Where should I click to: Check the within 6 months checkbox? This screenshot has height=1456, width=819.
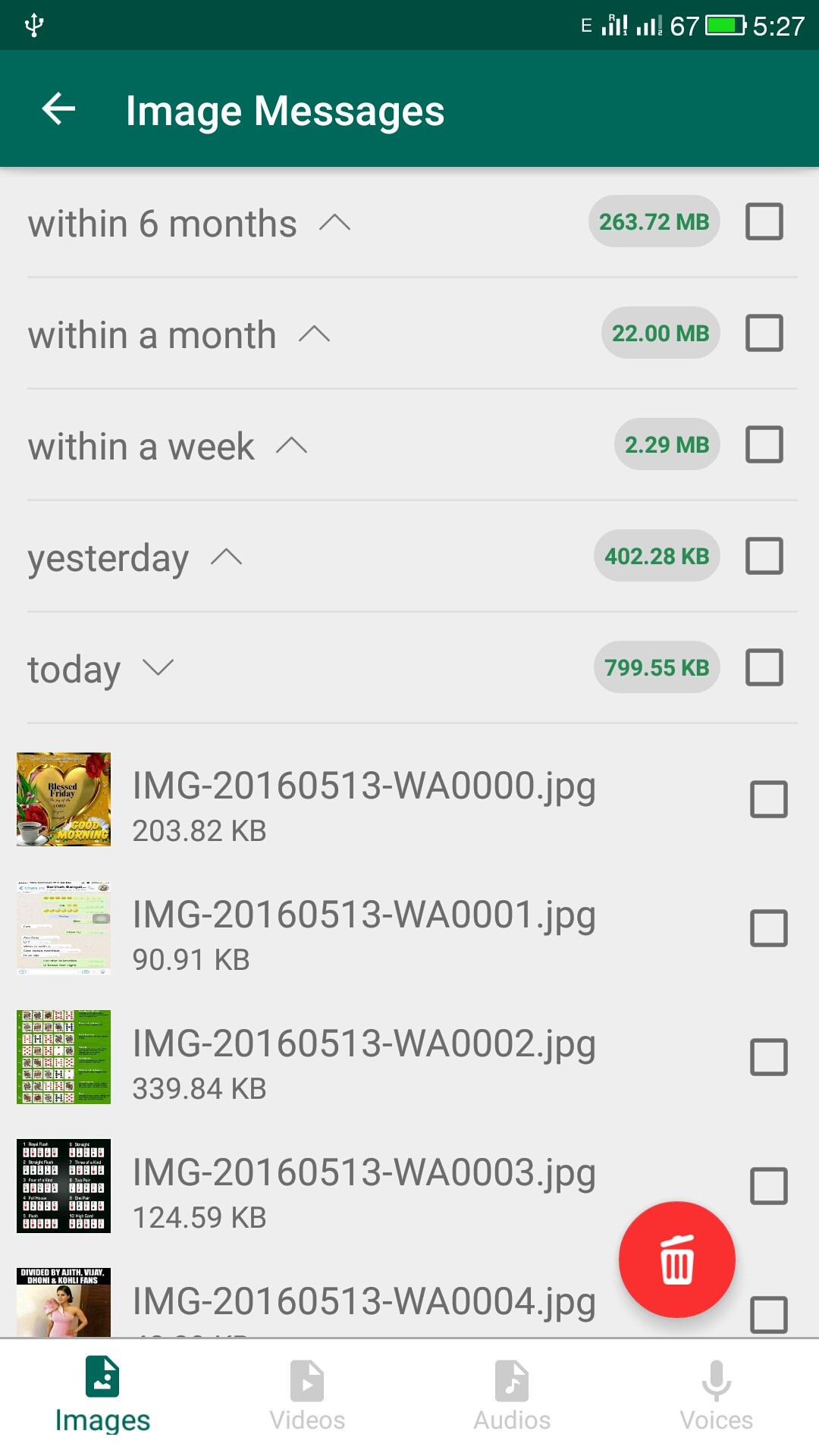[x=764, y=221]
